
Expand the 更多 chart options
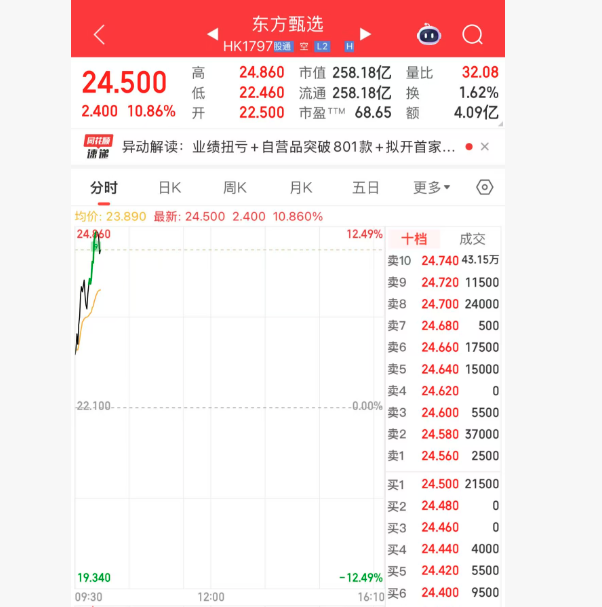click(432, 187)
